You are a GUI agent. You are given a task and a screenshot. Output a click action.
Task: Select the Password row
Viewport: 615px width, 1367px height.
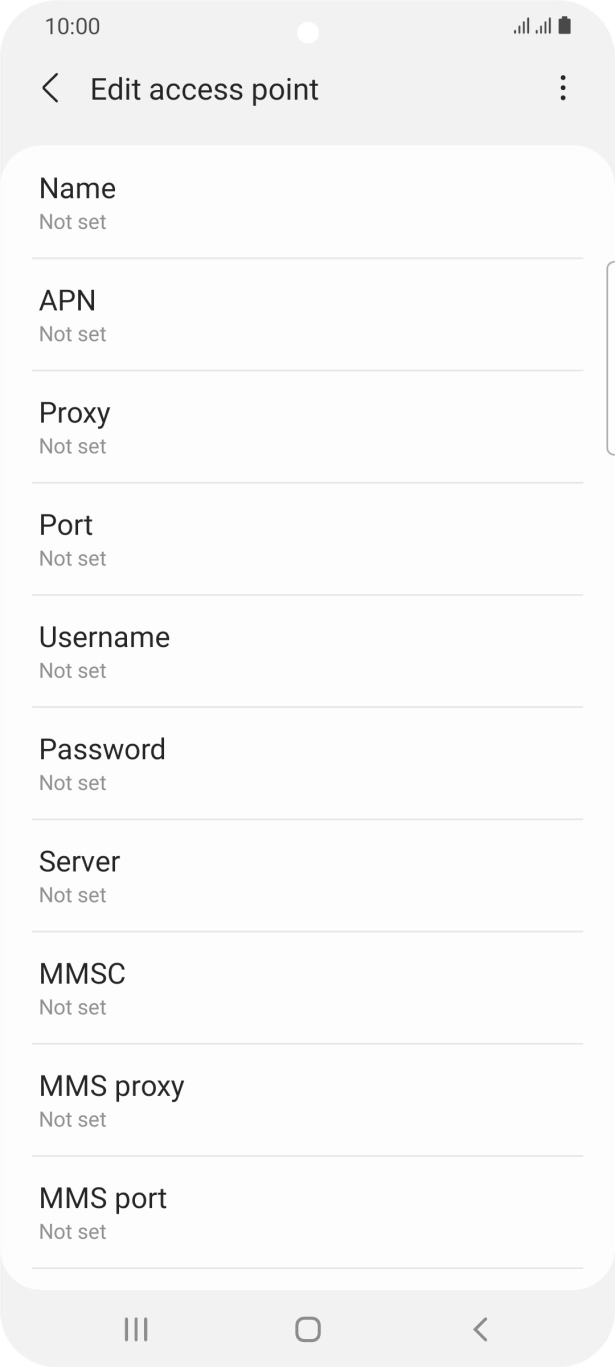tap(307, 763)
